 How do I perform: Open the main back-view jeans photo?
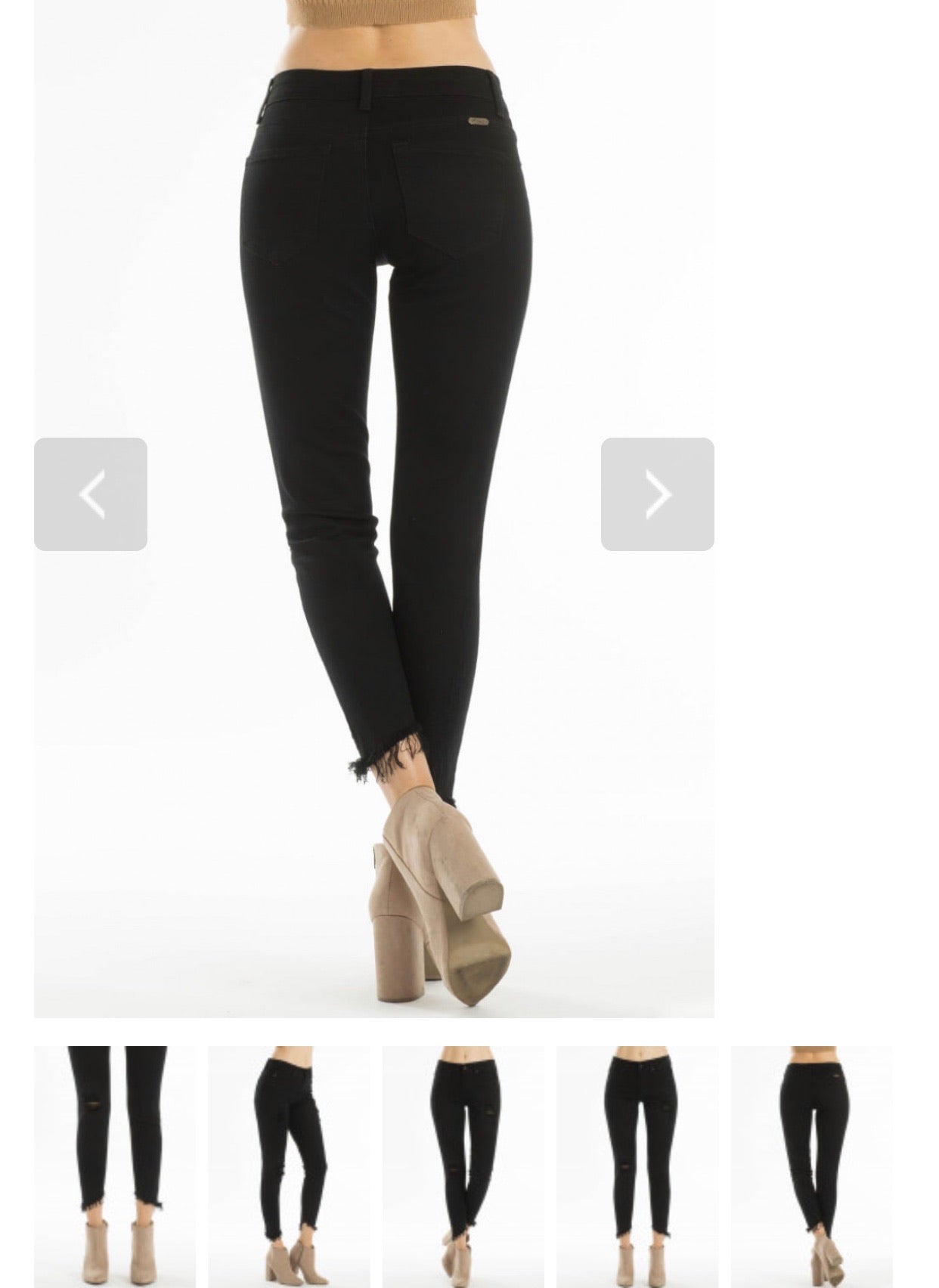coord(374,302)
